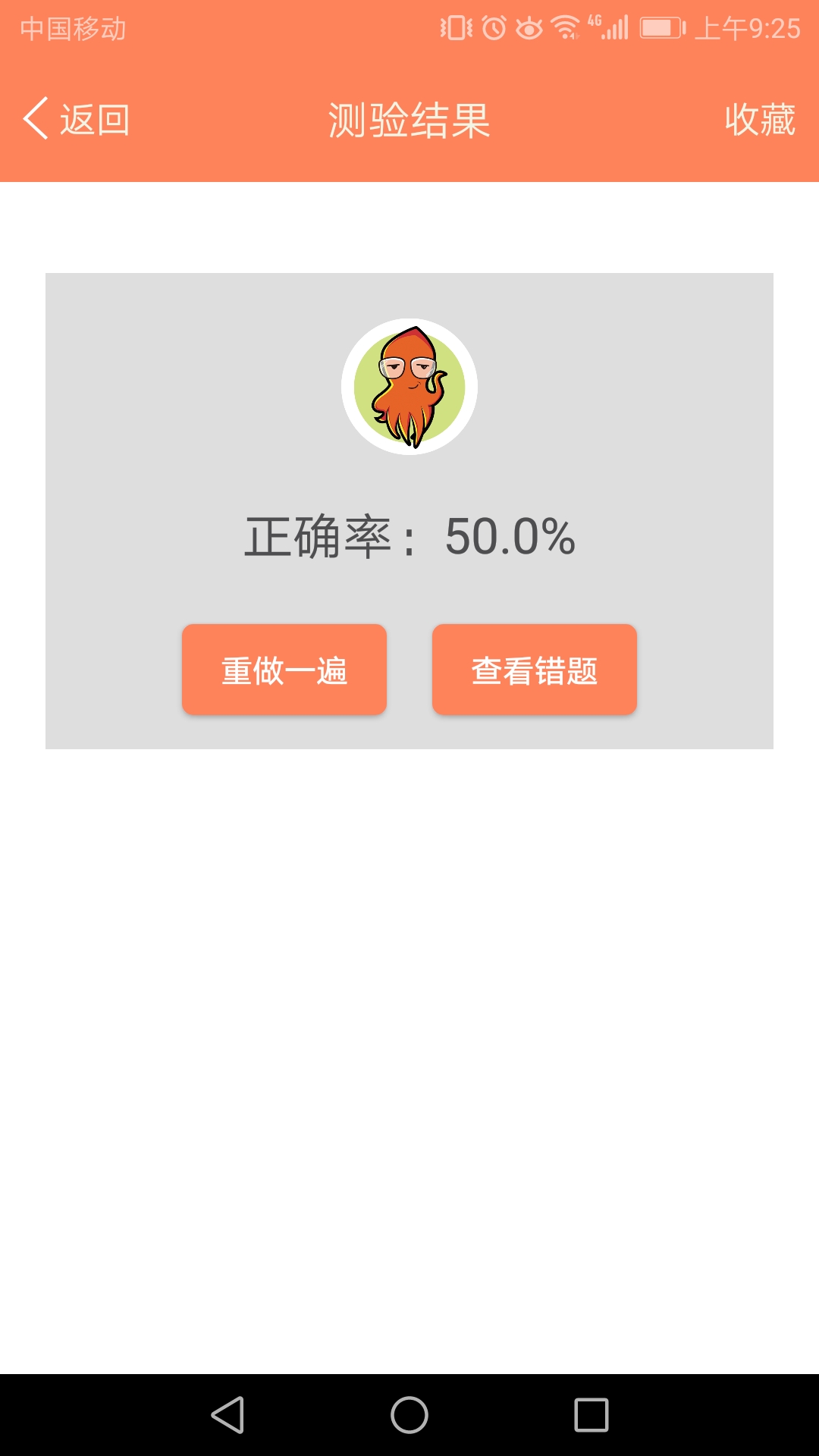The height and width of the screenshot is (1456, 819).
Task: Tap 收藏 to favorite this quiz result
Action: tap(759, 118)
